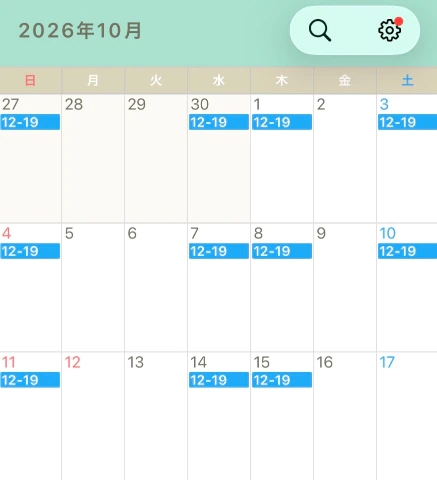Viewport: 437px width, 480px height.
Task: Tap the 2026年10月 month title
Action: point(80,31)
